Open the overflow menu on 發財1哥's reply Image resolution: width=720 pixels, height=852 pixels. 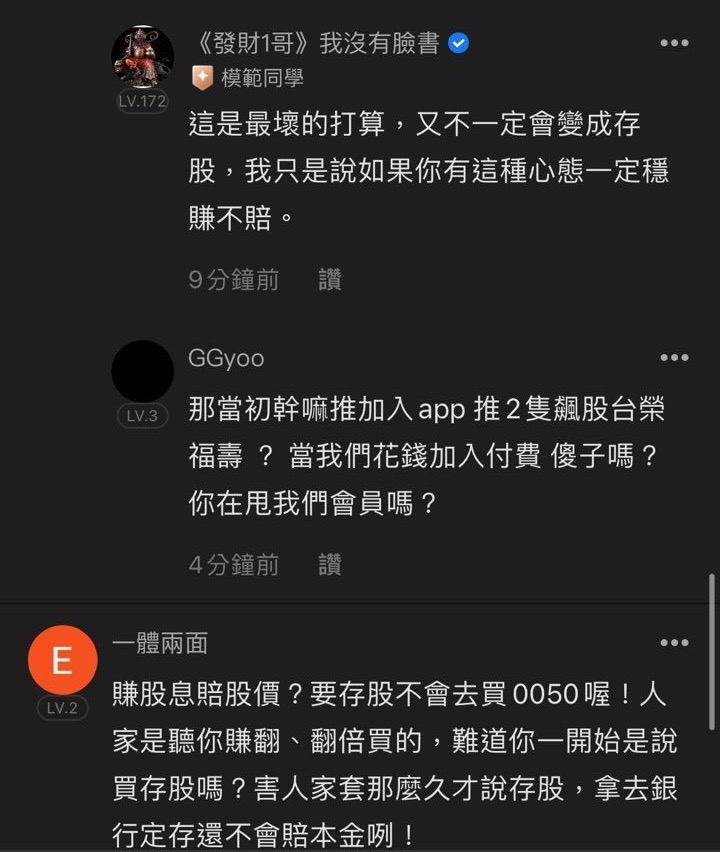pos(674,43)
